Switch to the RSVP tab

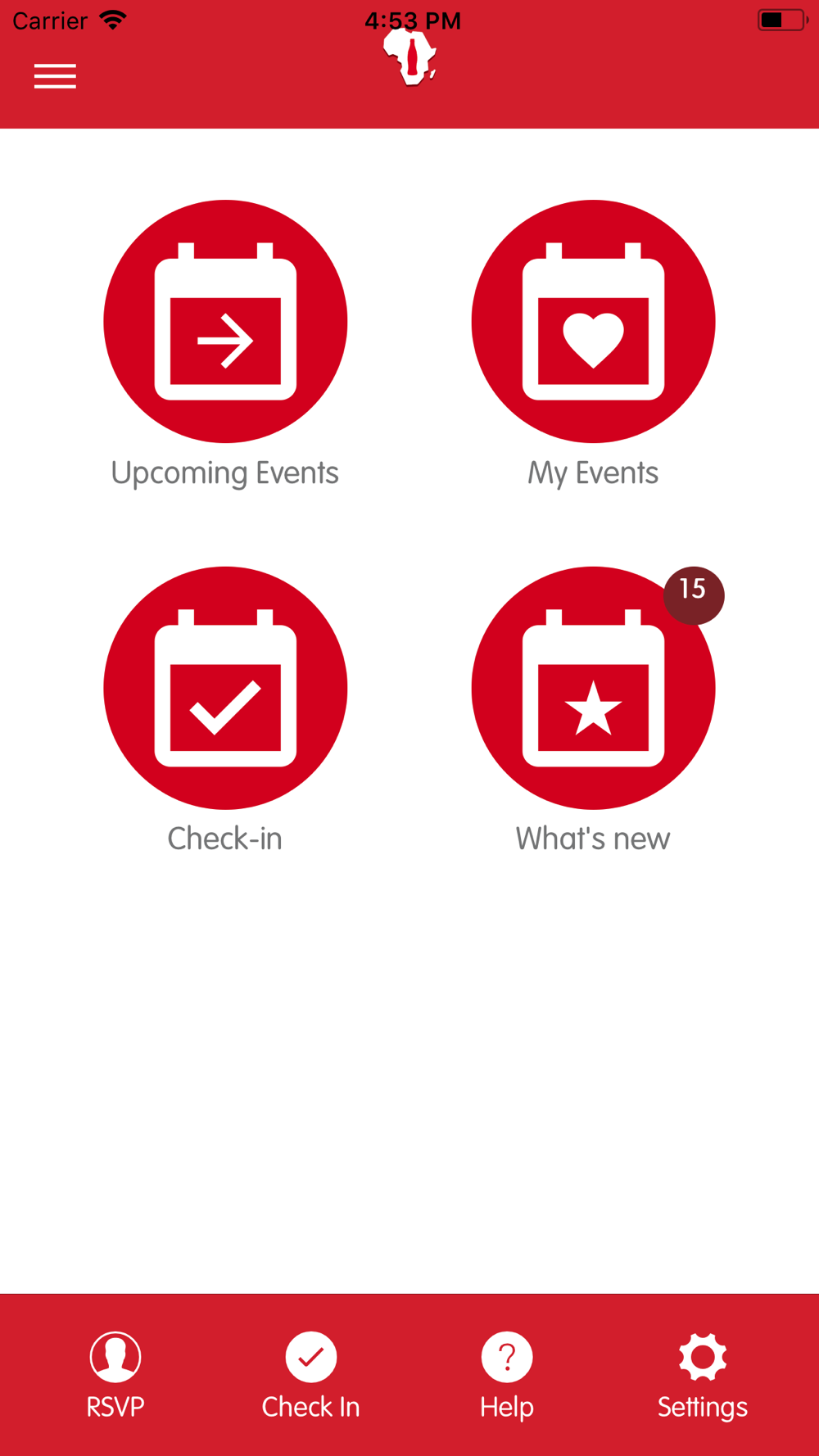(x=115, y=1375)
